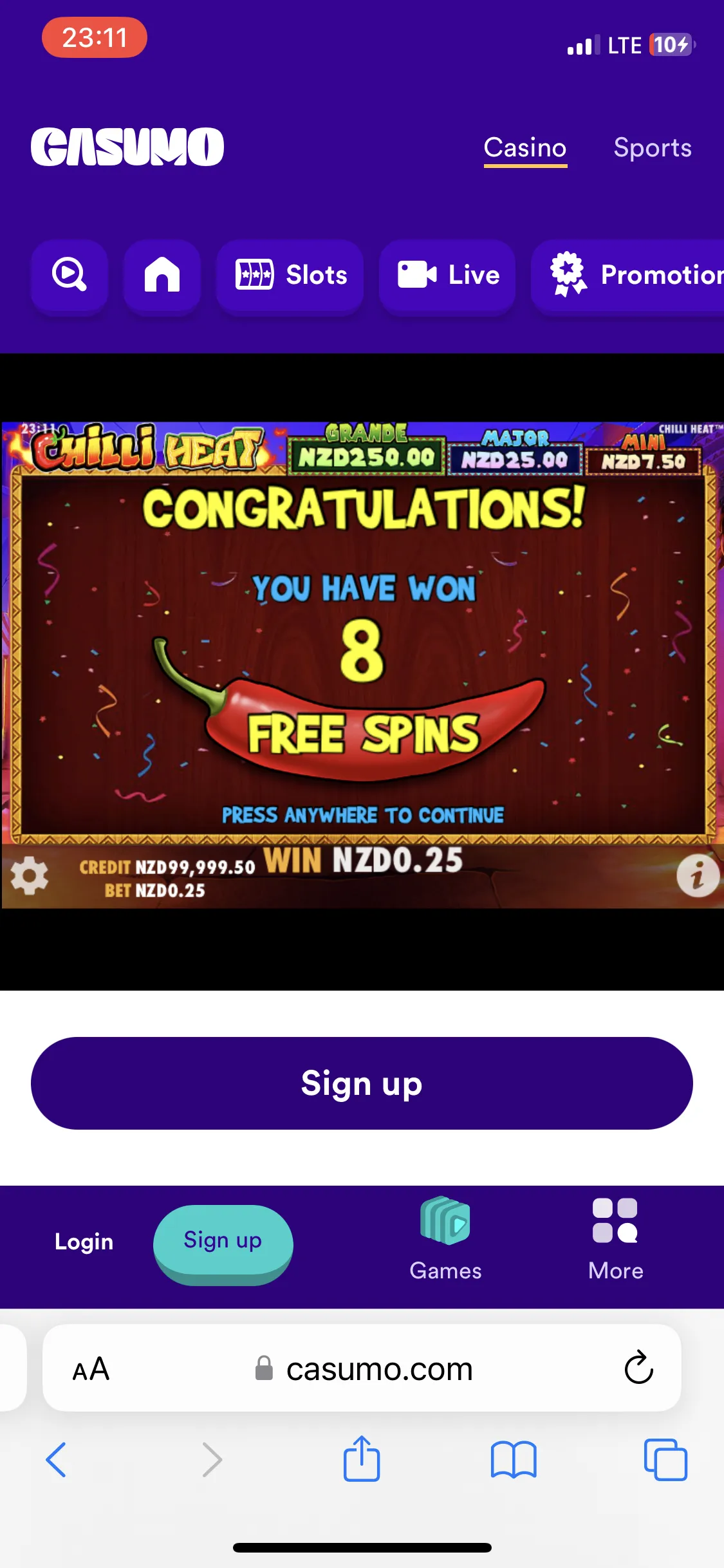Show open Safari tabs
724x1568 pixels.
[665, 1459]
